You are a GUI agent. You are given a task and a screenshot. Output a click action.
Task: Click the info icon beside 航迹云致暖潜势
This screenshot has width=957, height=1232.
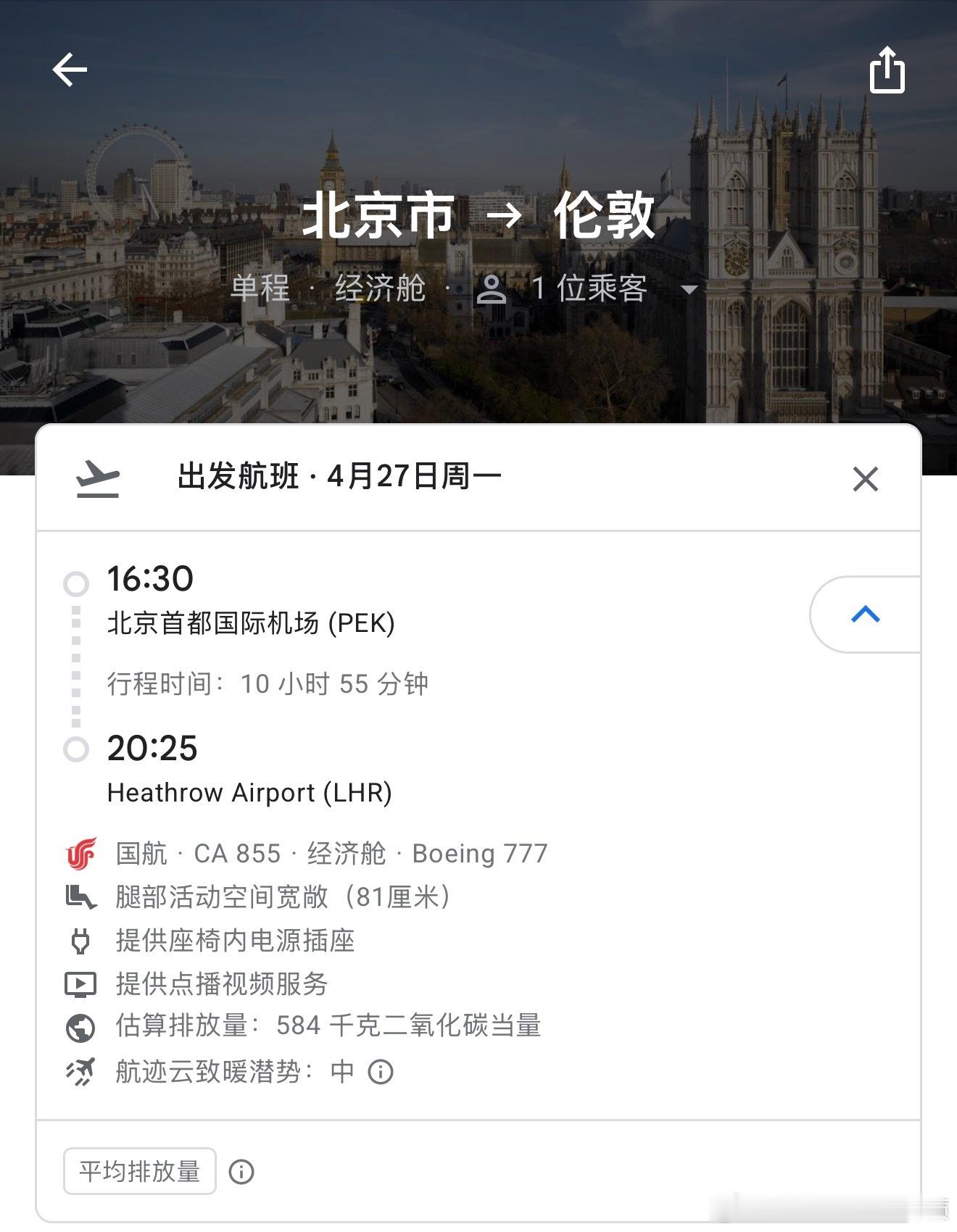pos(381,1071)
